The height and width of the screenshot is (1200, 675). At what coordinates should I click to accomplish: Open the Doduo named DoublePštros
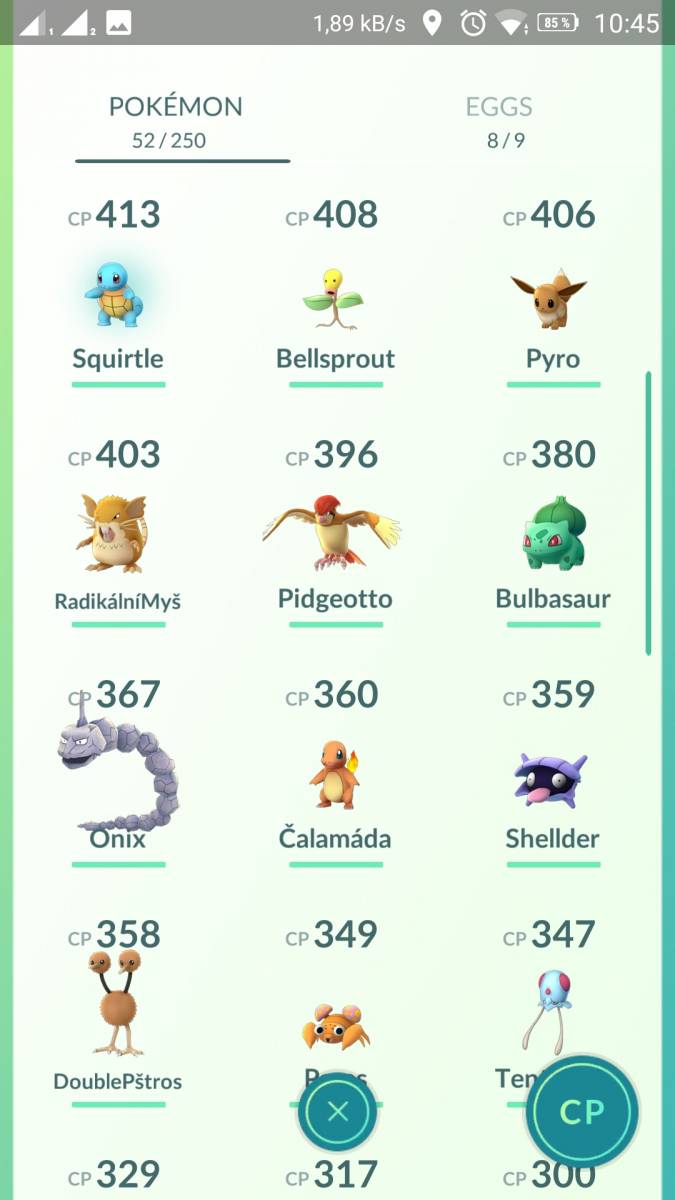pyautogui.click(x=118, y=1012)
